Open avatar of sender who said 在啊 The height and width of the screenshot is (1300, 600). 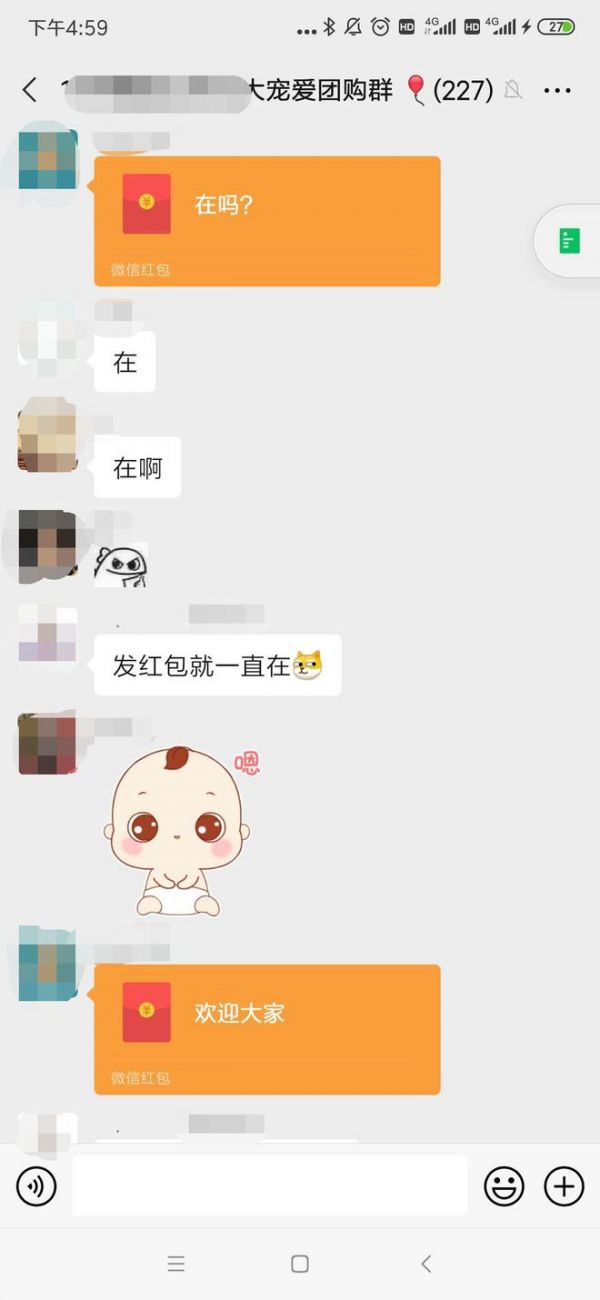click(x=47, y=434)
